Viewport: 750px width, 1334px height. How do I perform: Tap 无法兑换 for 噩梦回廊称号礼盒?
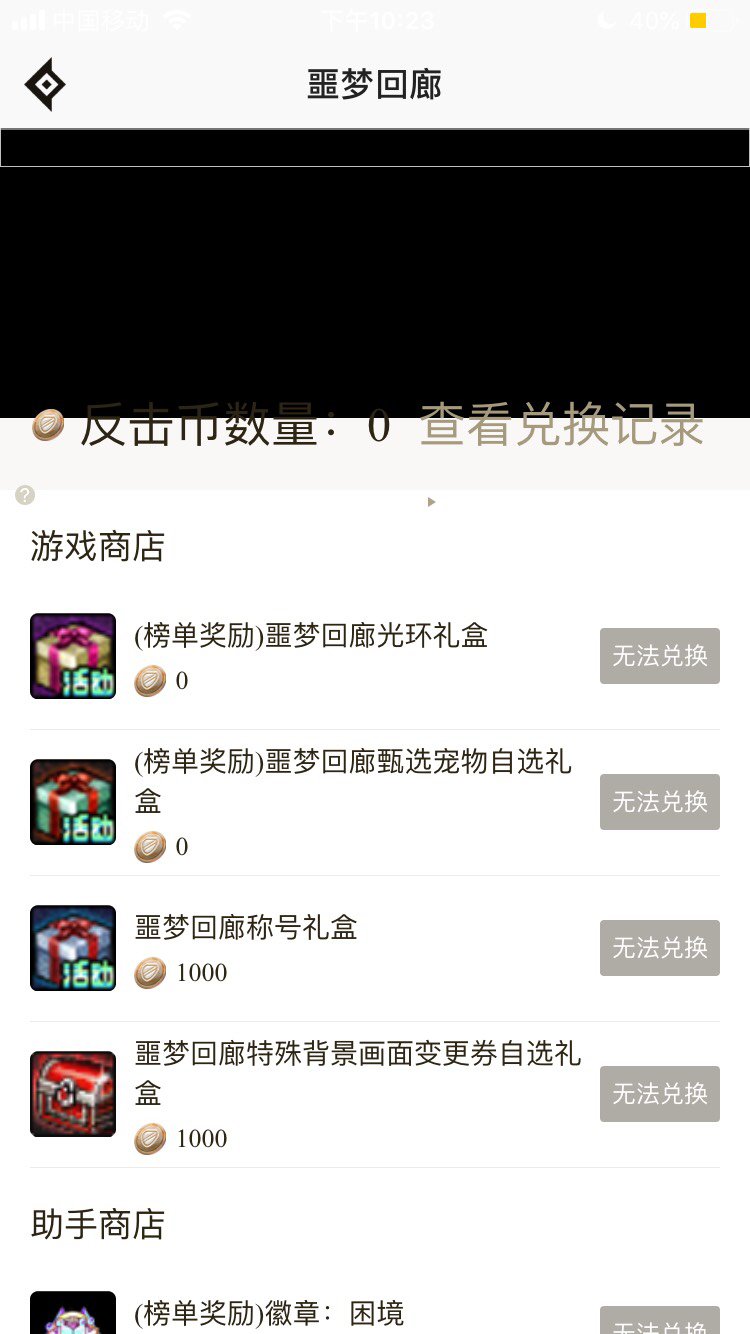point(659,948)
